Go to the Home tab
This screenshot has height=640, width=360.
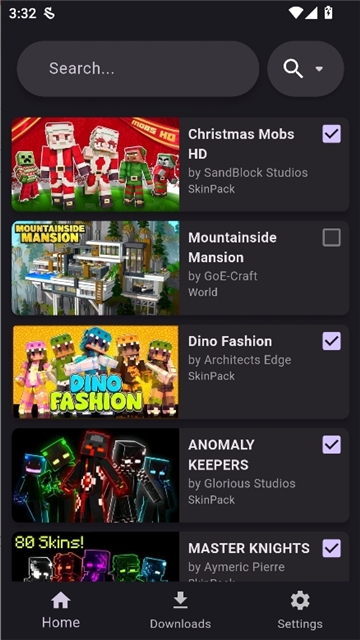coord(61,611)
